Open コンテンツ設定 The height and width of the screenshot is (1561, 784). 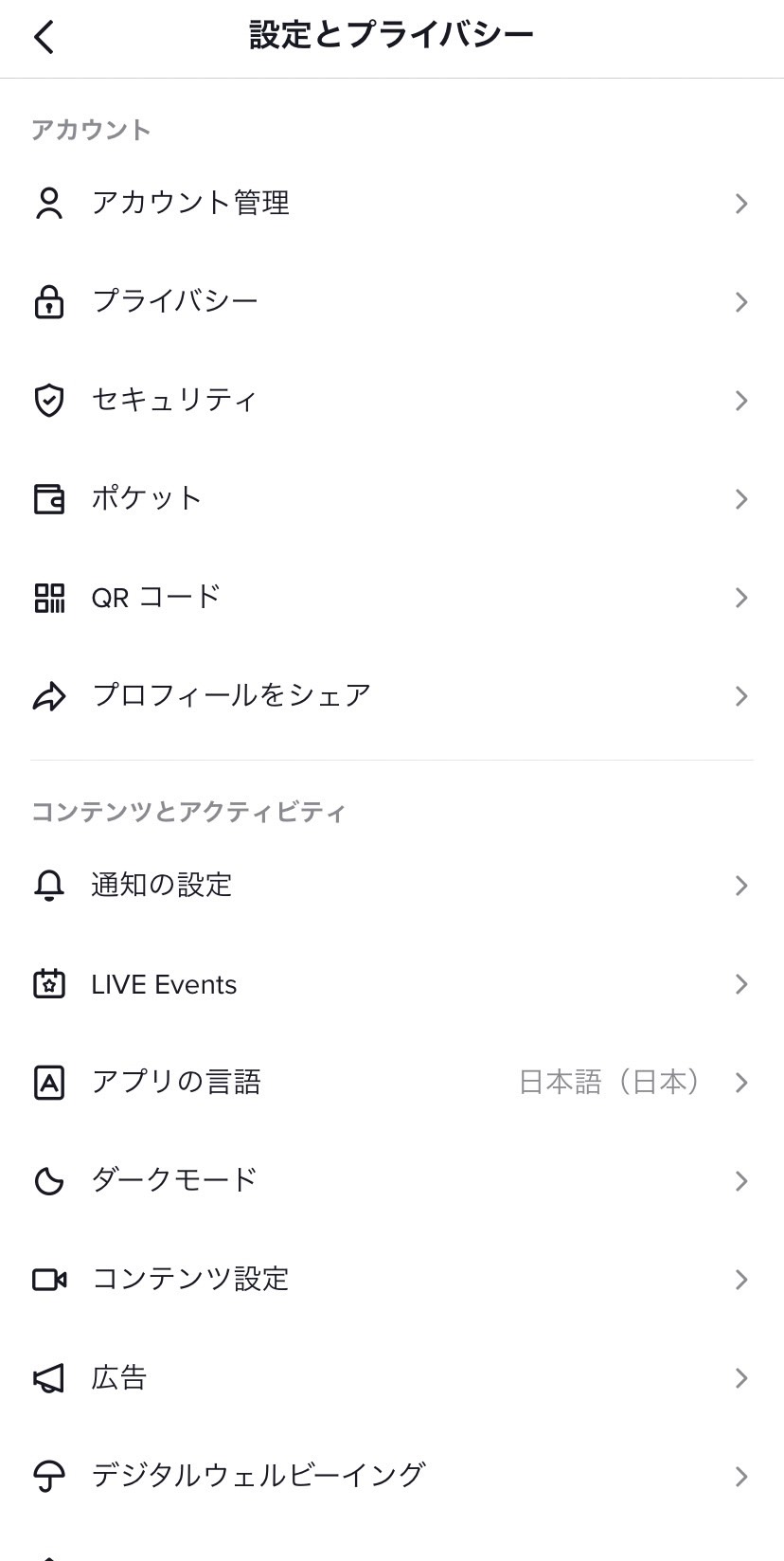tap(392, 1279)
